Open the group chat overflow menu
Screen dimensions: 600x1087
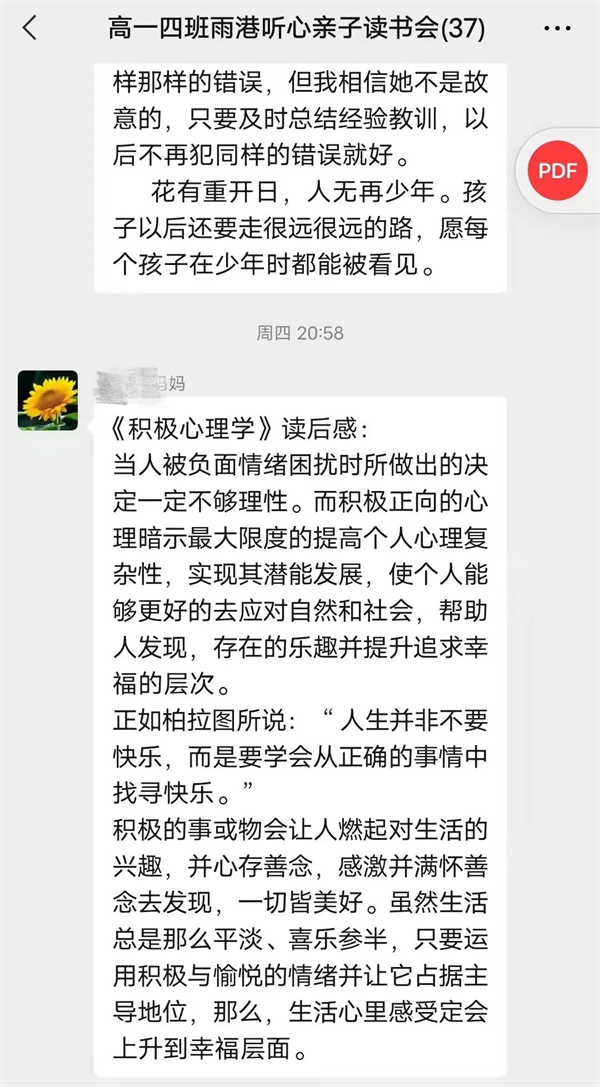[x=557, y=28]
